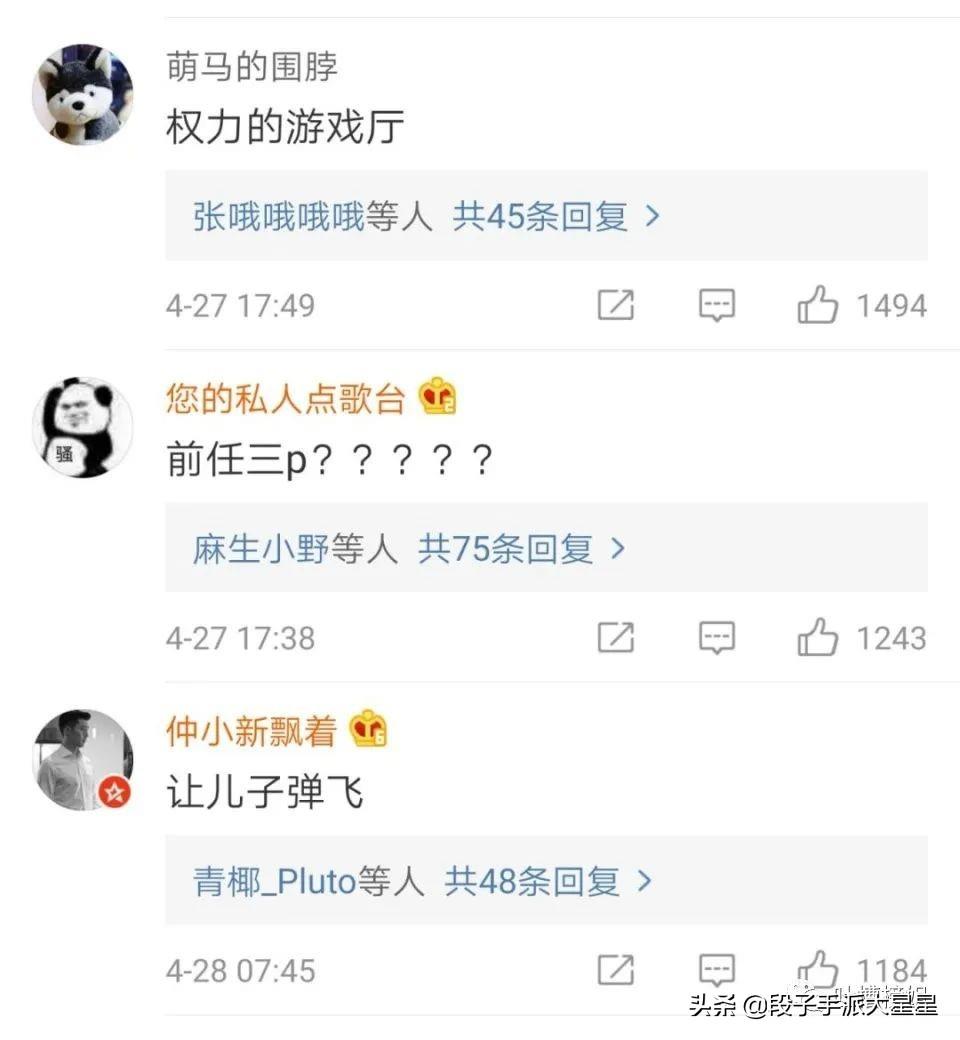Repost the comment 让儿子弹飞
This screenshot has width=960, height=1040.
pyautogui.click(x=616, y=970)
